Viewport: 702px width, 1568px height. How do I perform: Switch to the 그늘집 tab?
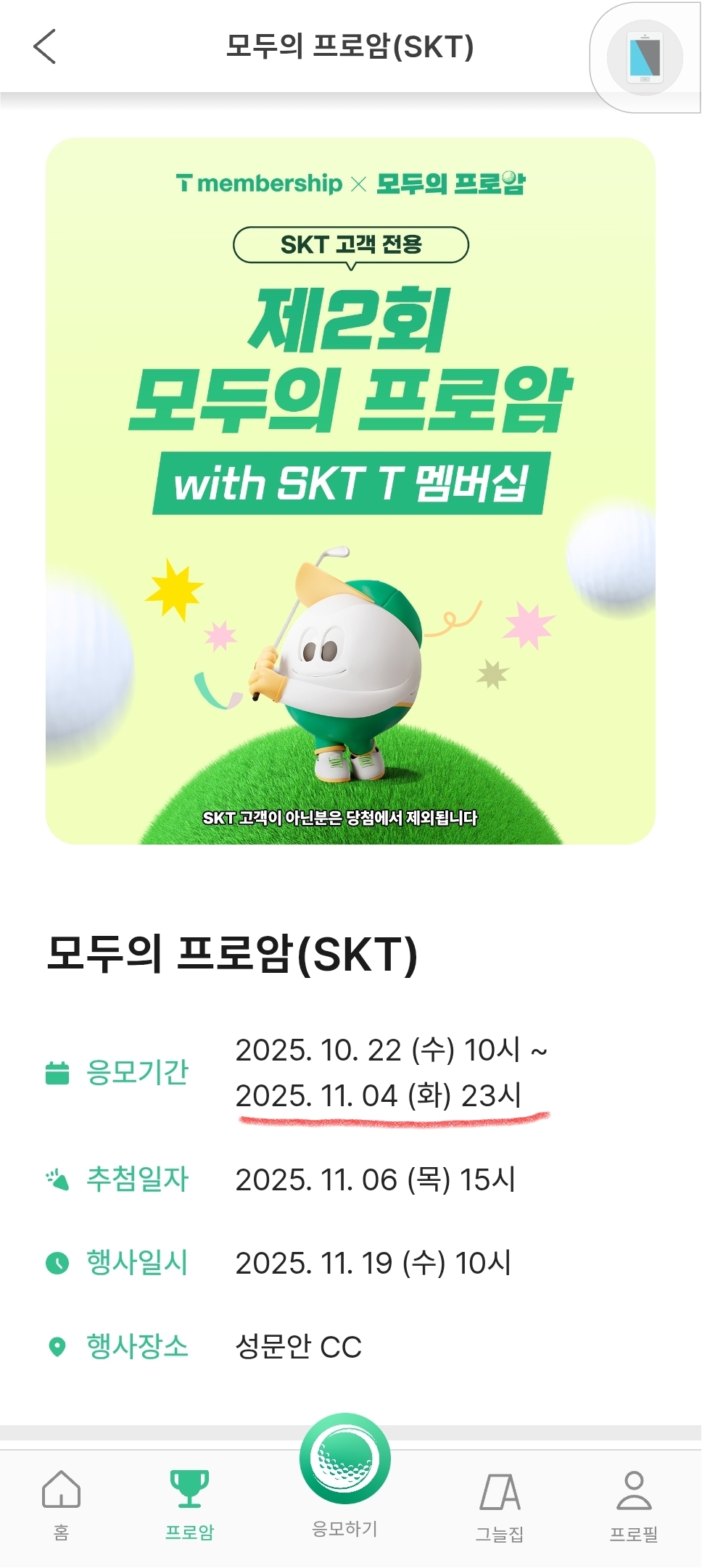point(500,1505)
